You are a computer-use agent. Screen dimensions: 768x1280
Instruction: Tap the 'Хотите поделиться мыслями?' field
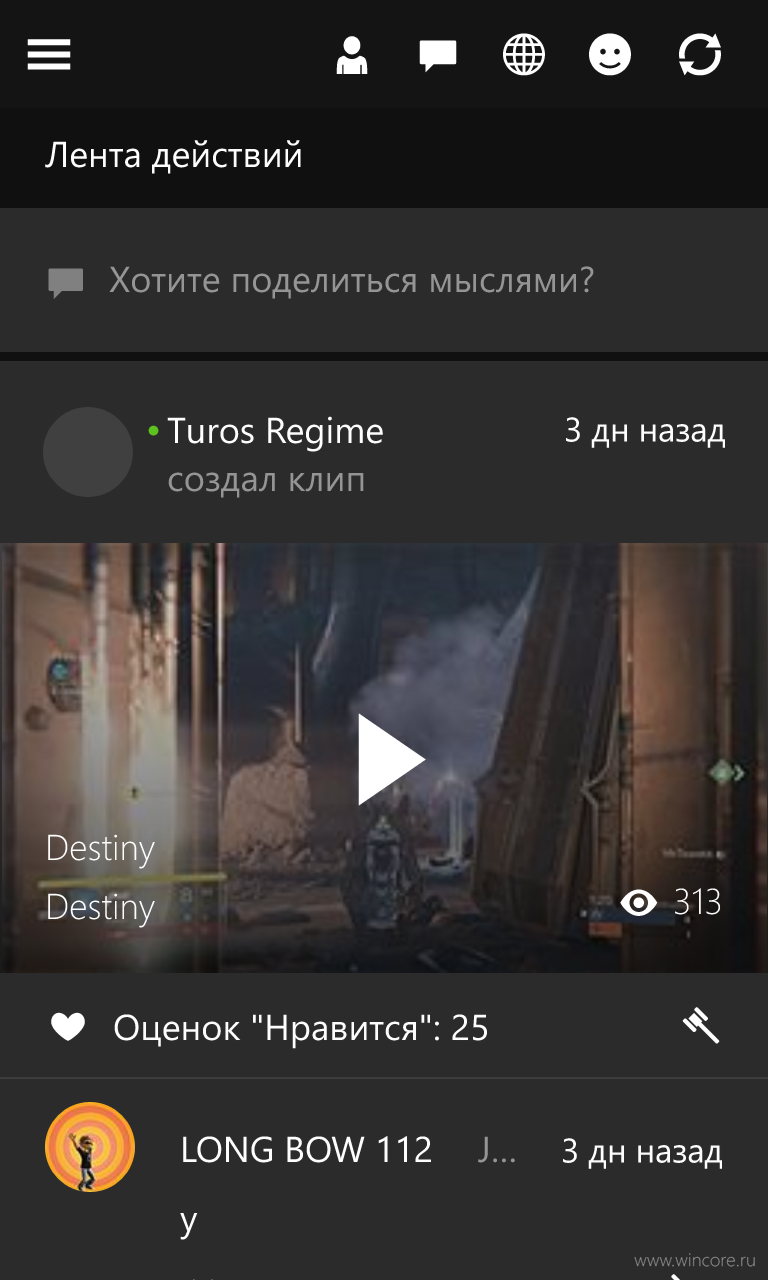(x=384, y=281)
